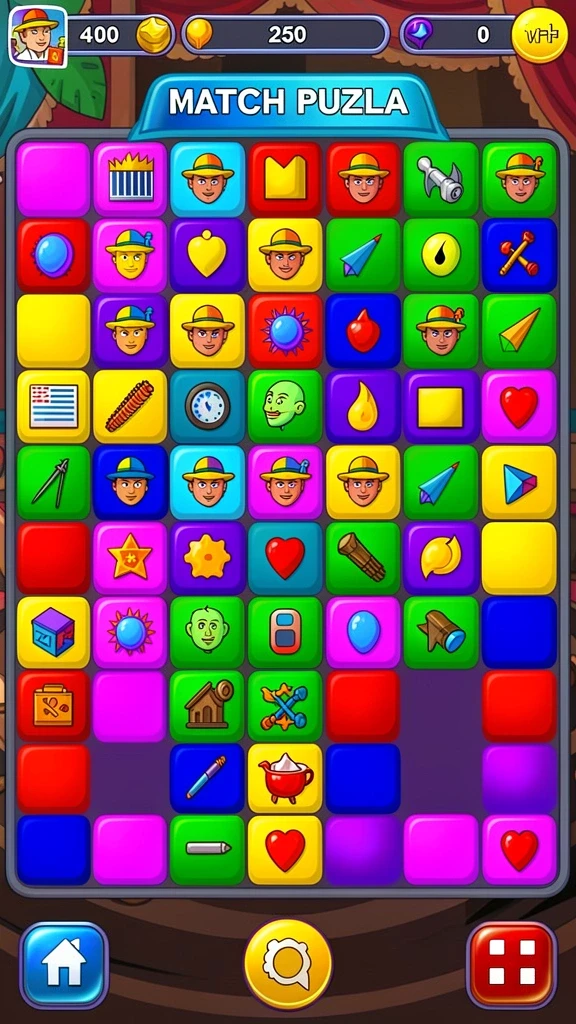This screenshot has width=576, height=1024.
Task: Tap the red briefcase tile
Action: click(x=53, y=705)
